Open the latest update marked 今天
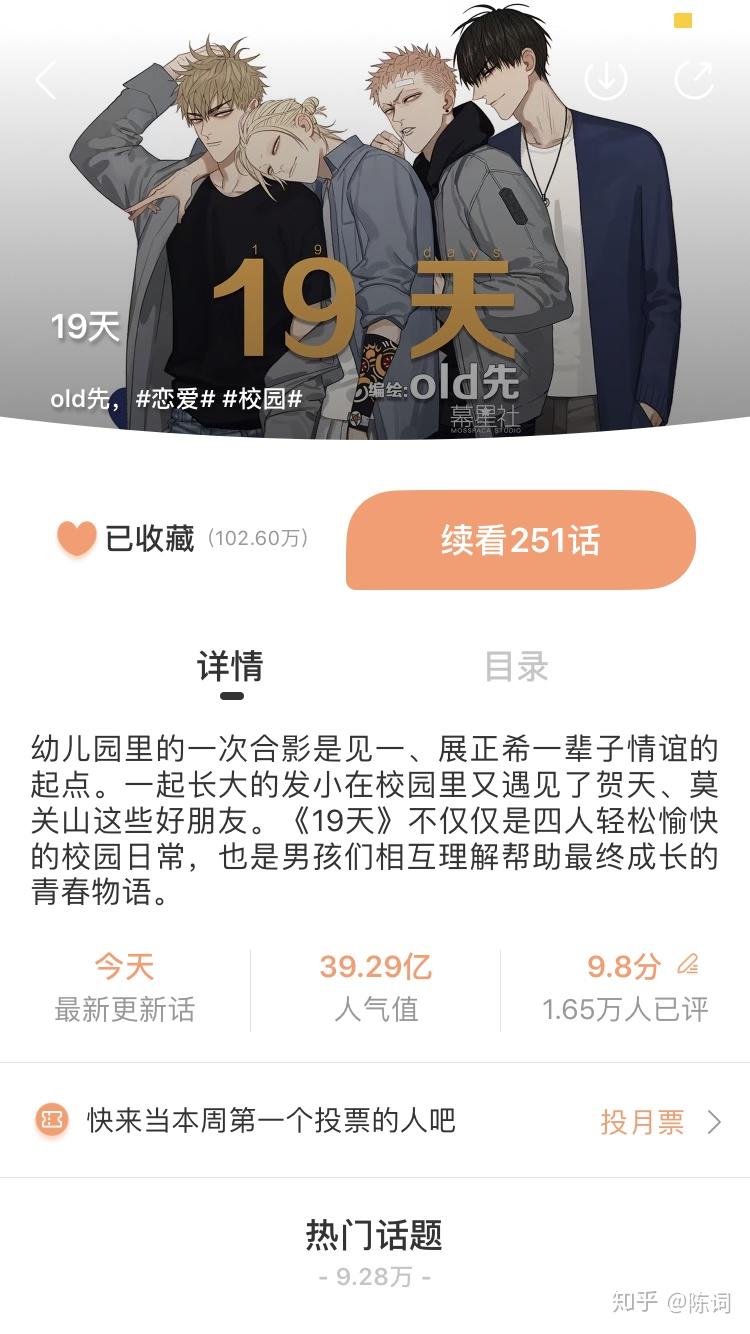Viewport: 750px width, 1334px height. pyautogui.click(x=124, y=984)
